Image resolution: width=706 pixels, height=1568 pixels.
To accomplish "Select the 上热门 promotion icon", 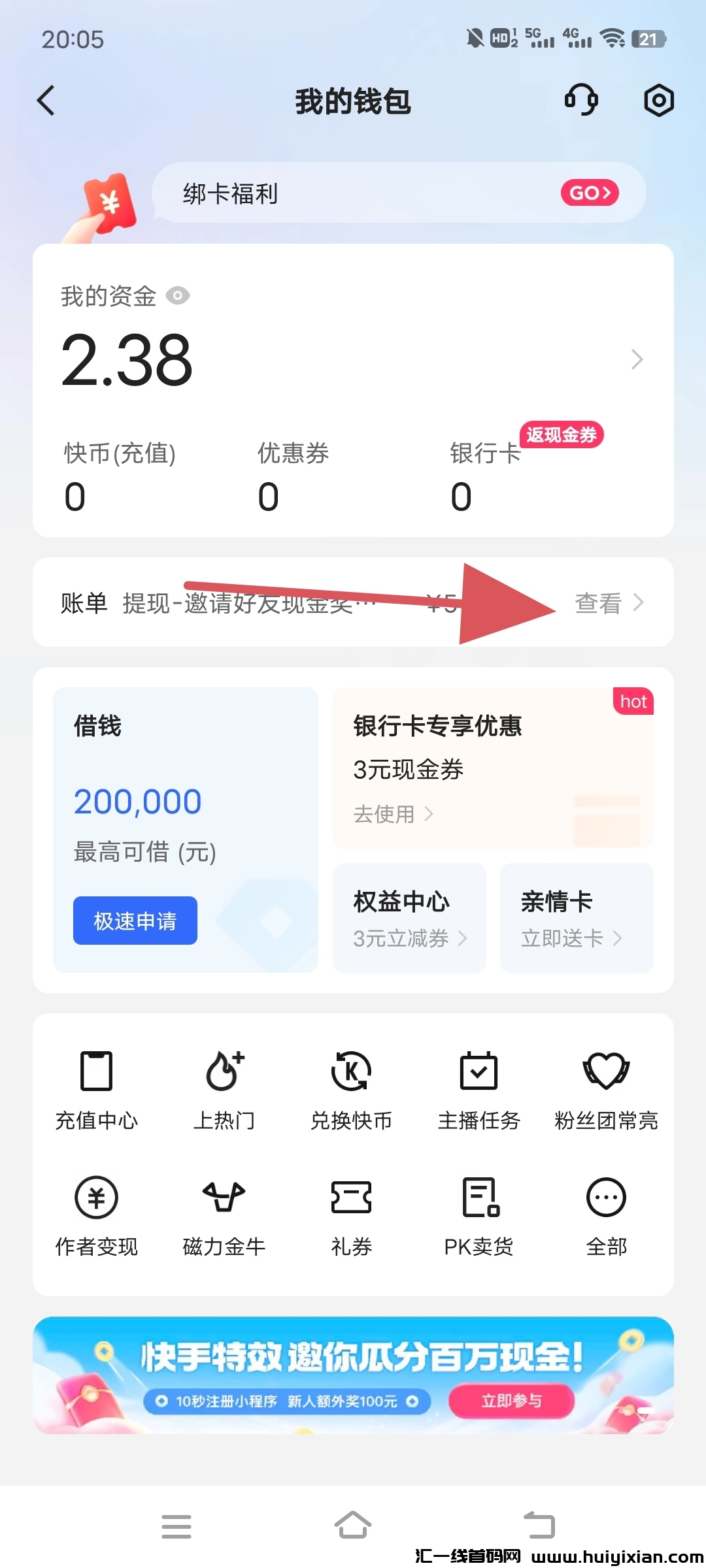I will [x=224, y=1085].
